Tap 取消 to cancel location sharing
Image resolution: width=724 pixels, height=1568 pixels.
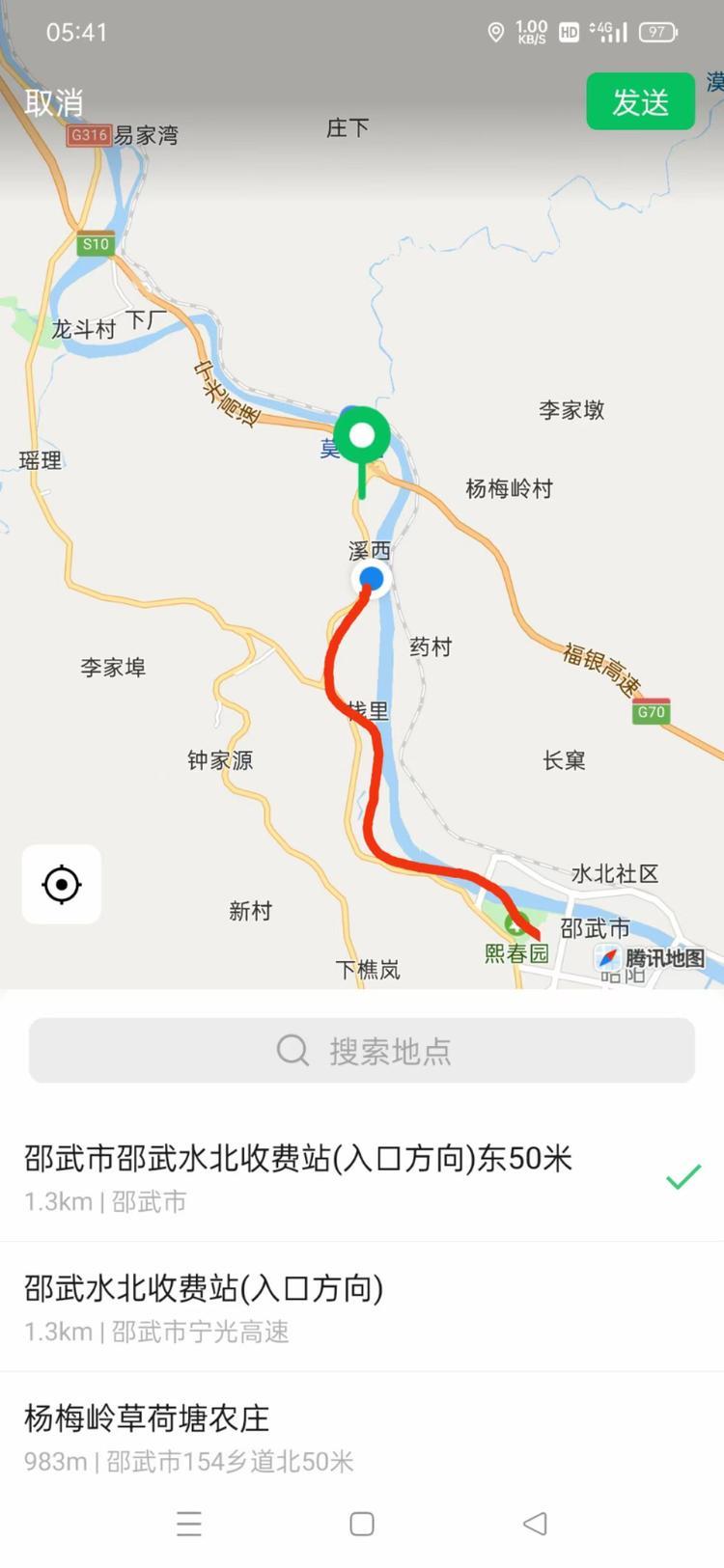(x=54, y=103)
